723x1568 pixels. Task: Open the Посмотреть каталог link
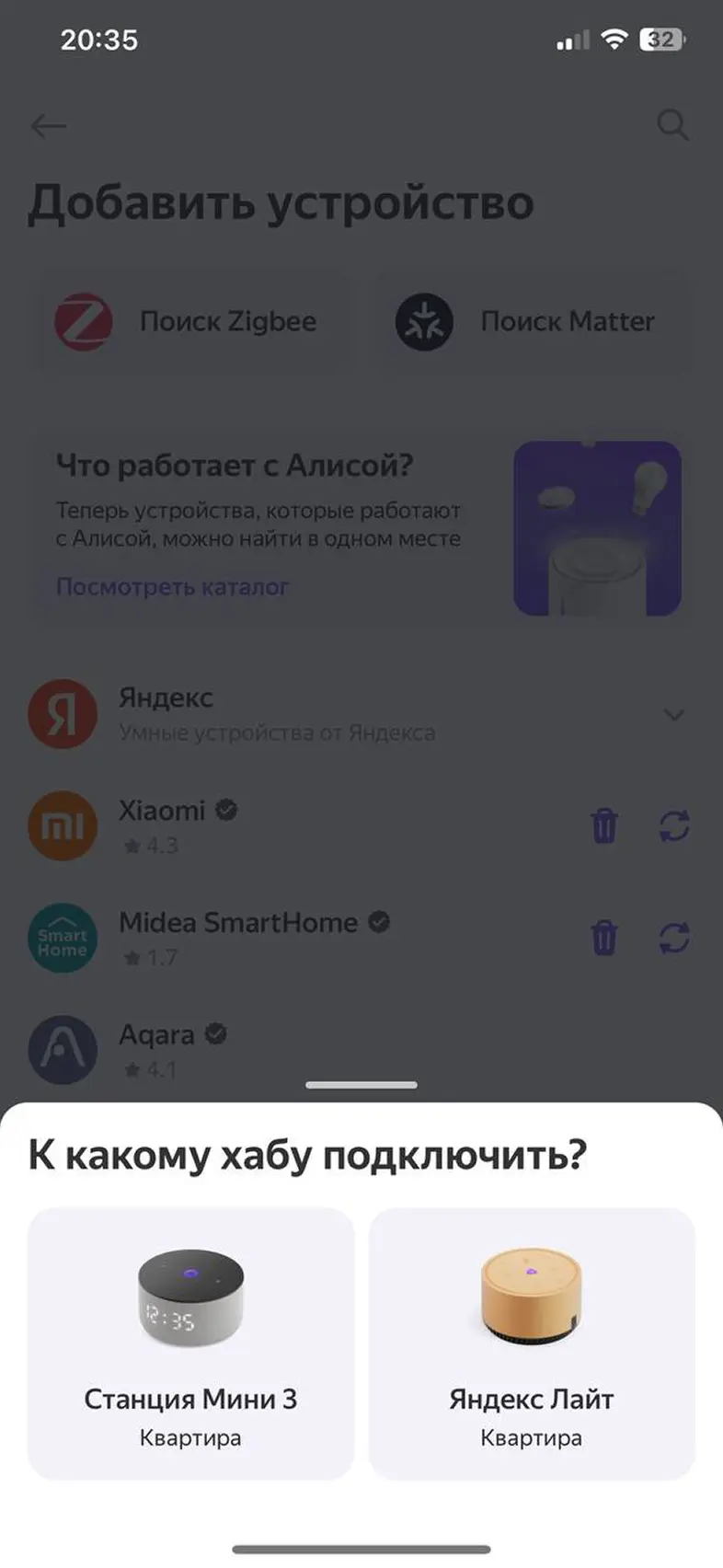(172, 586)
